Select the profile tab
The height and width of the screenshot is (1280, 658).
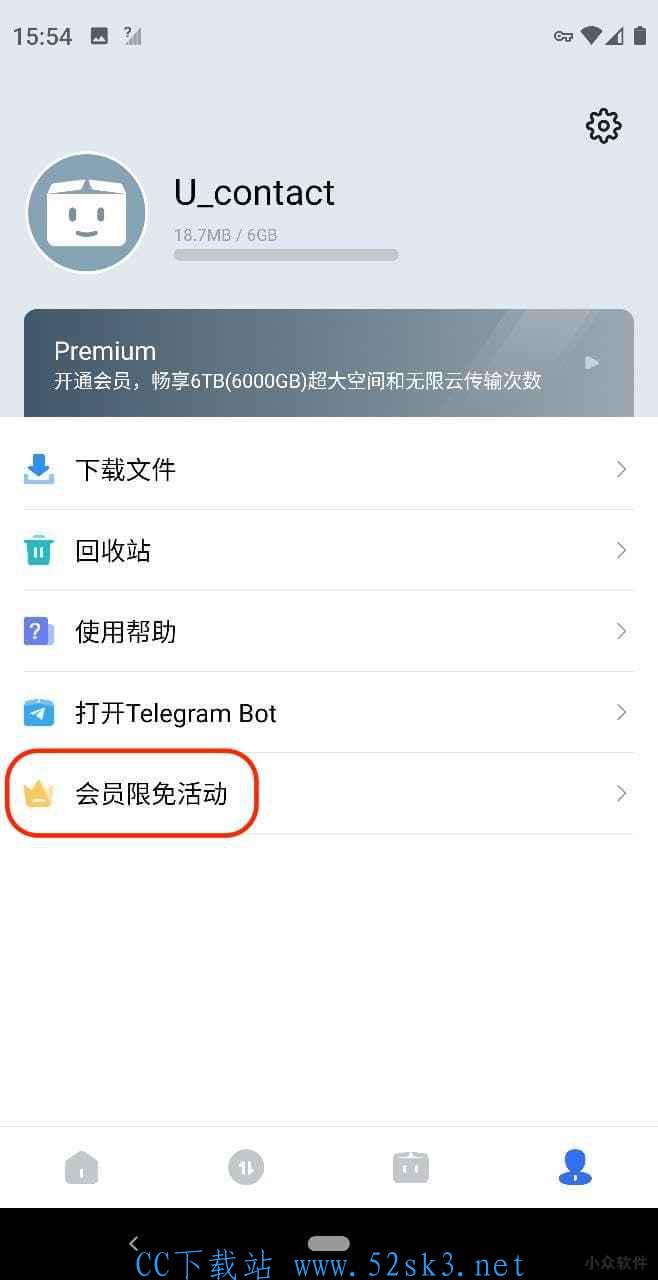pos(575,1166)
